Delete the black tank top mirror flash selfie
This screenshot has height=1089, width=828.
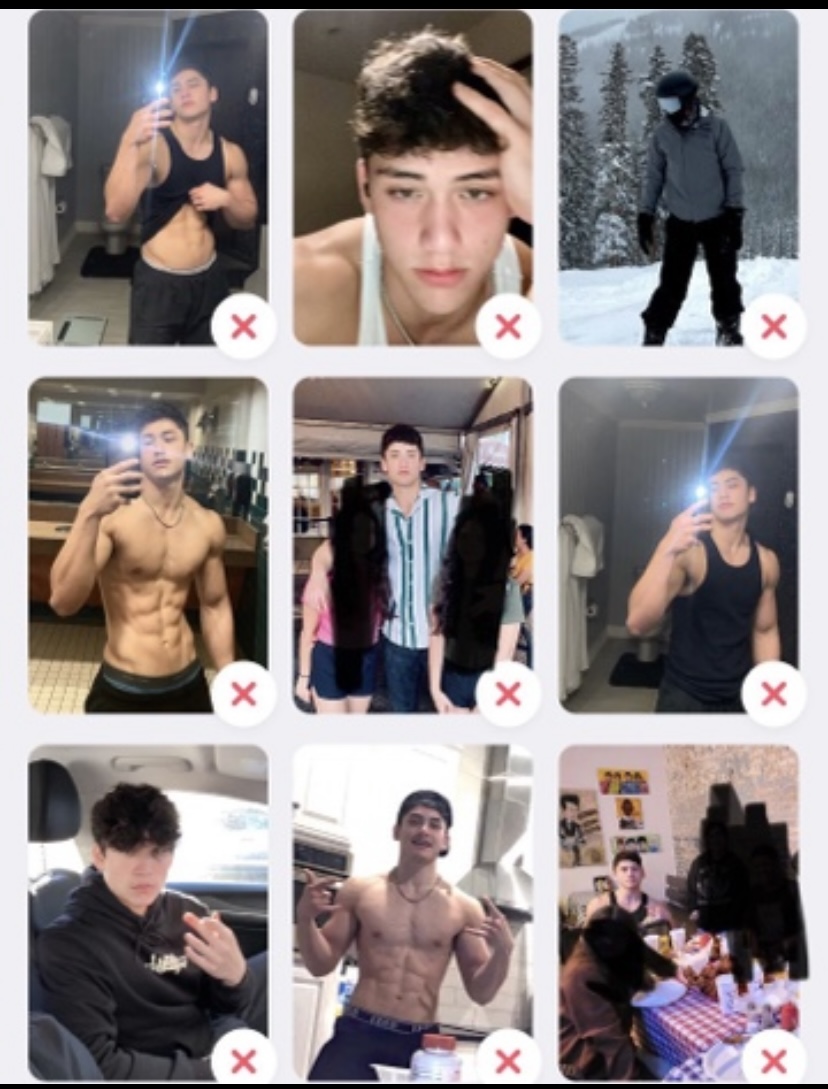773,694
